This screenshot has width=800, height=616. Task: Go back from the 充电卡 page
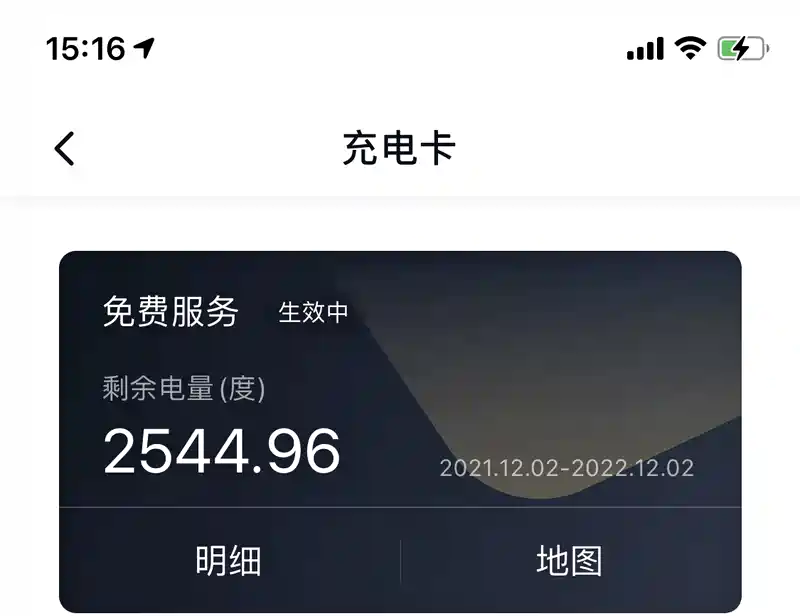(65, 149)
